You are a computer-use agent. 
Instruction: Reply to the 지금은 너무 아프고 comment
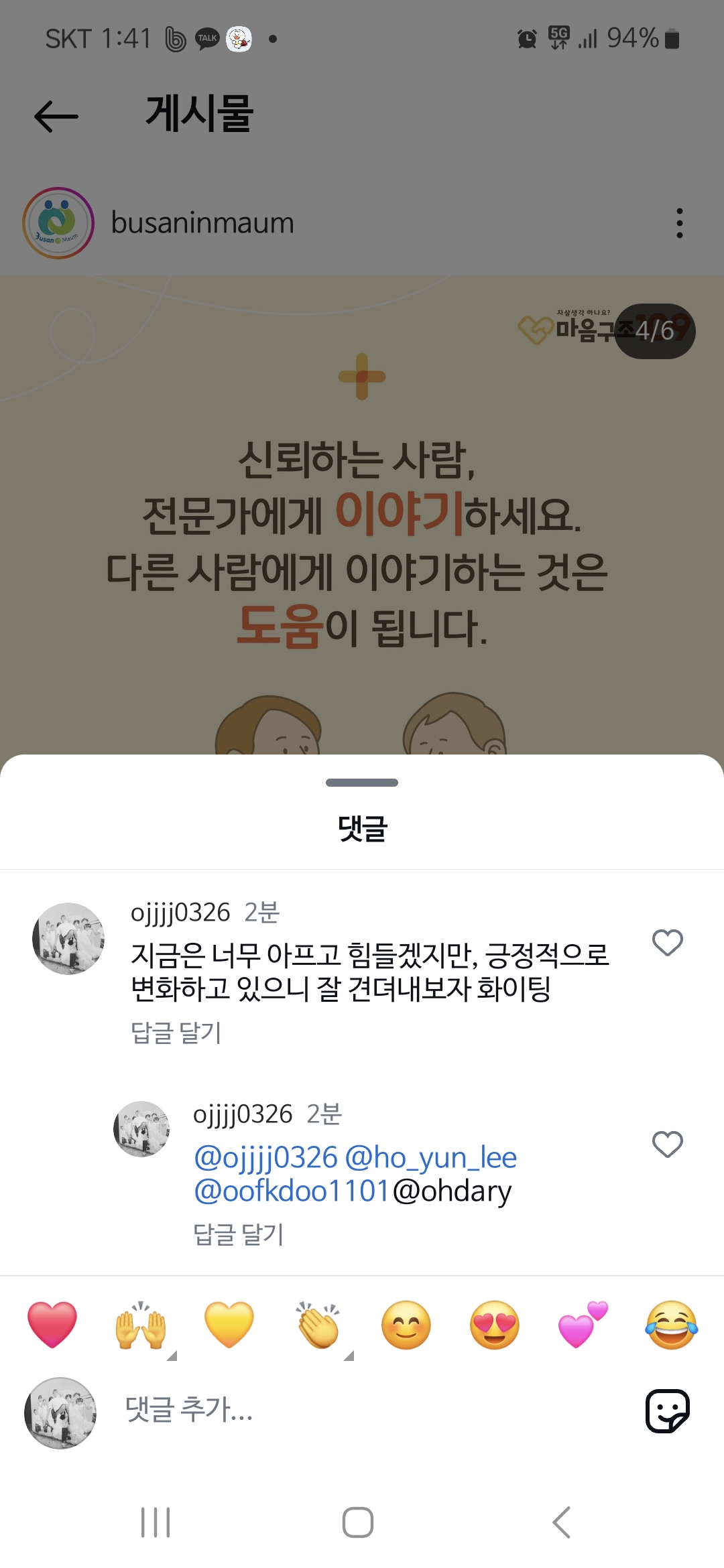176,1033
